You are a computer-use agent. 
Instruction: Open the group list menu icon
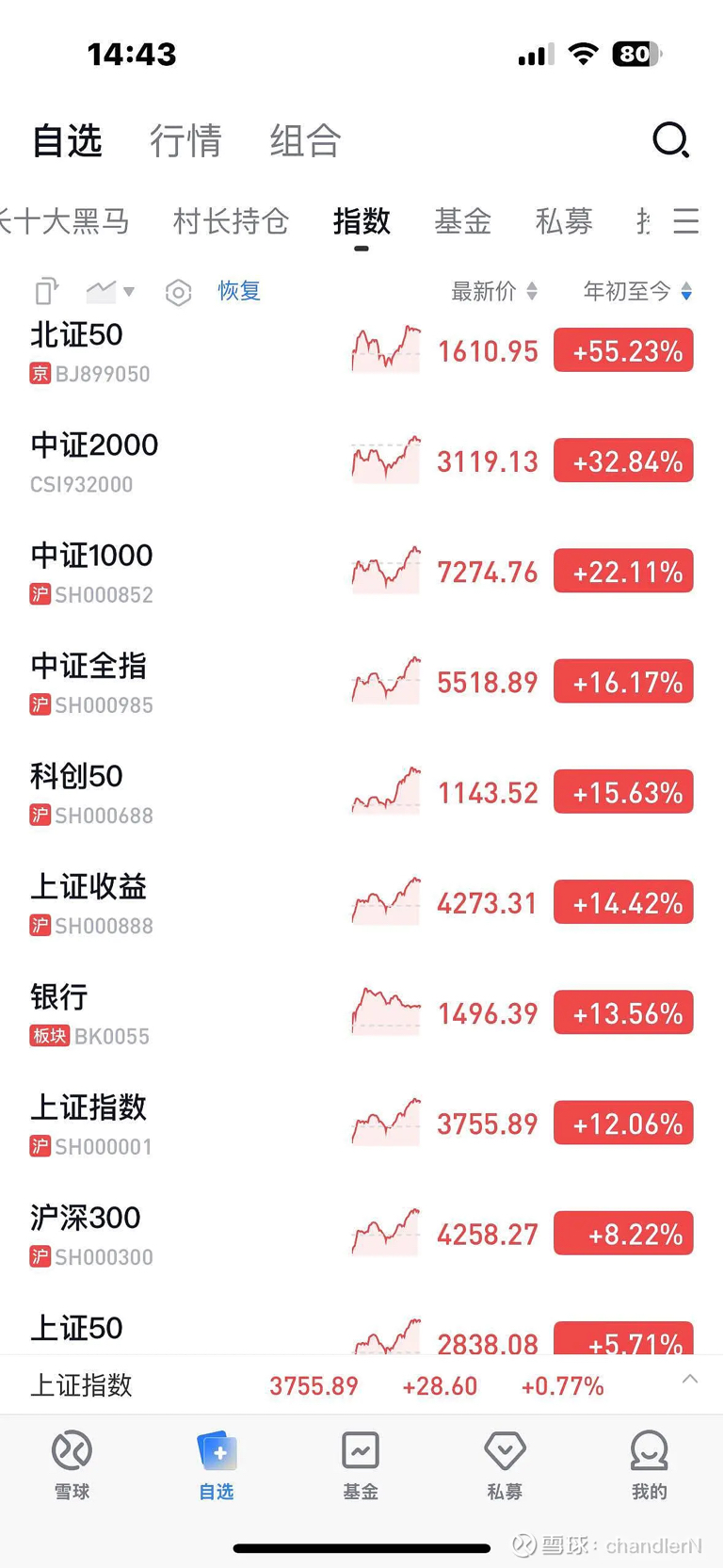tap(686, 221)
